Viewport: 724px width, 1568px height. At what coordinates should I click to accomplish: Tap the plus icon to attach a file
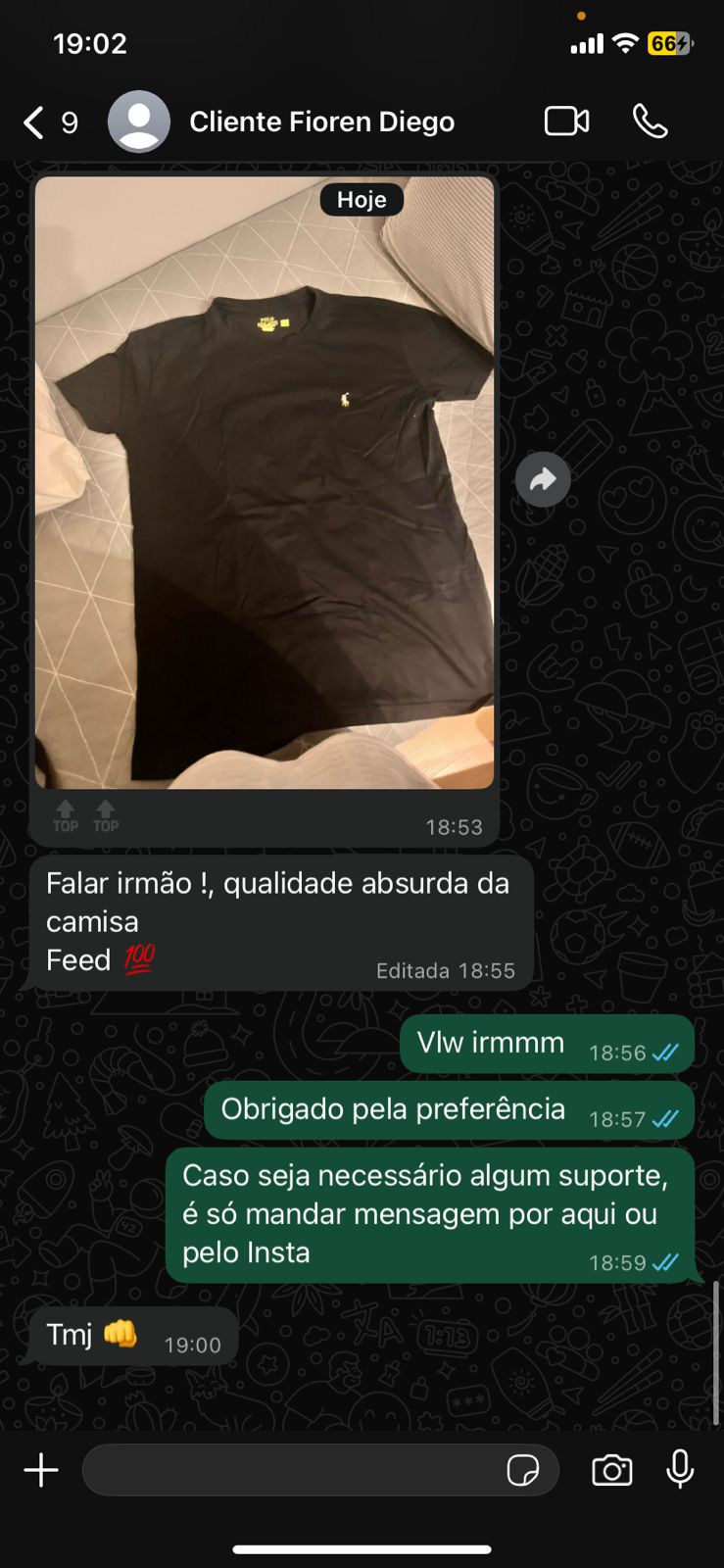(x=41, y=1470)
